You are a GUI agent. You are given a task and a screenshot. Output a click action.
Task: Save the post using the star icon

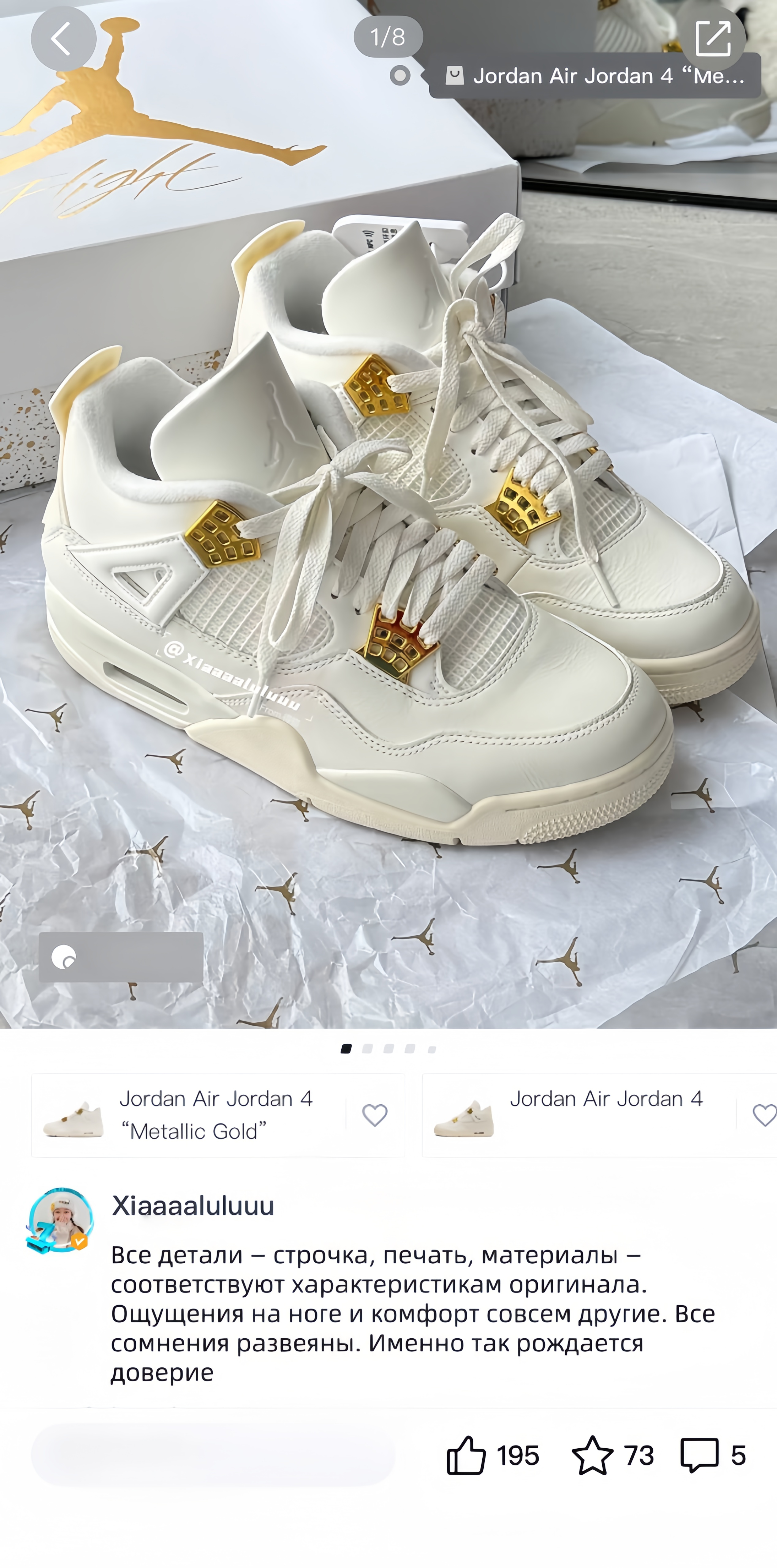click(x=592, y=1455)
